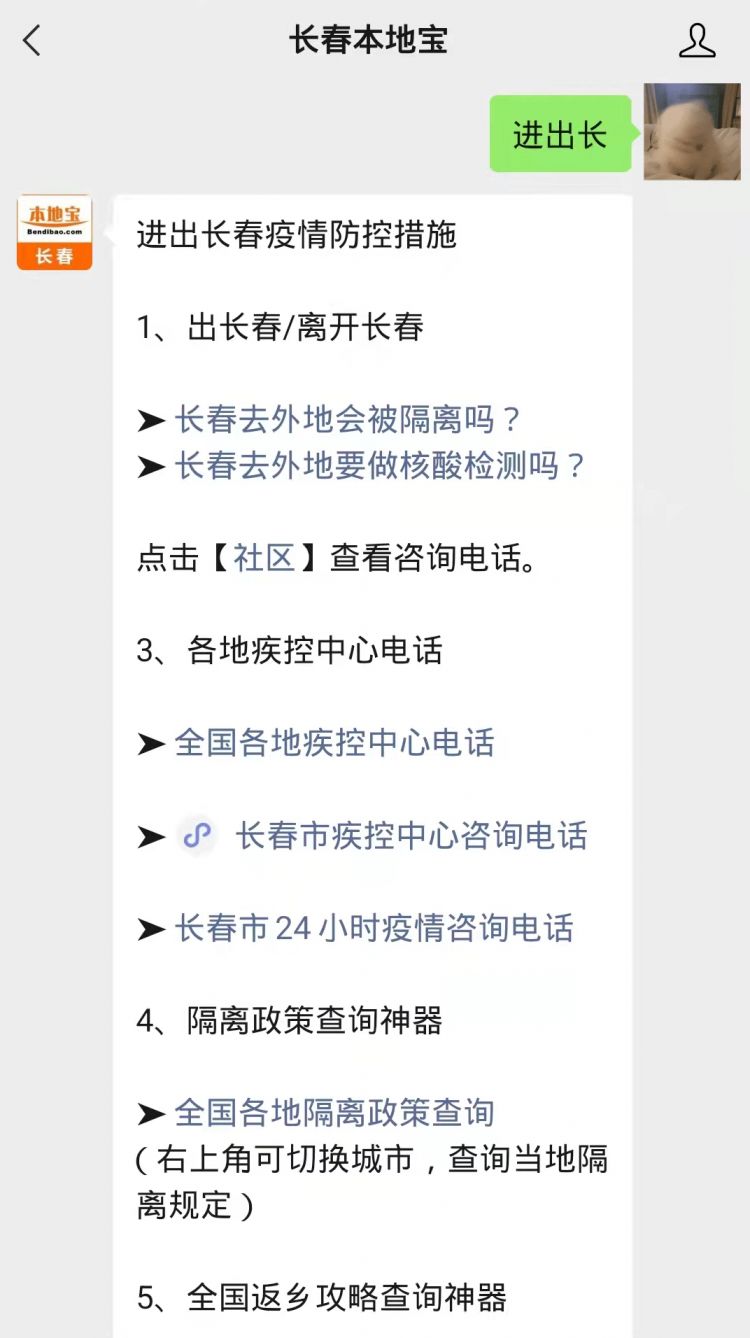This screenshot has height=1338, width=750.
Task: Open link 长春去外地要做核酸检测吗？
Action: point(380,466)
